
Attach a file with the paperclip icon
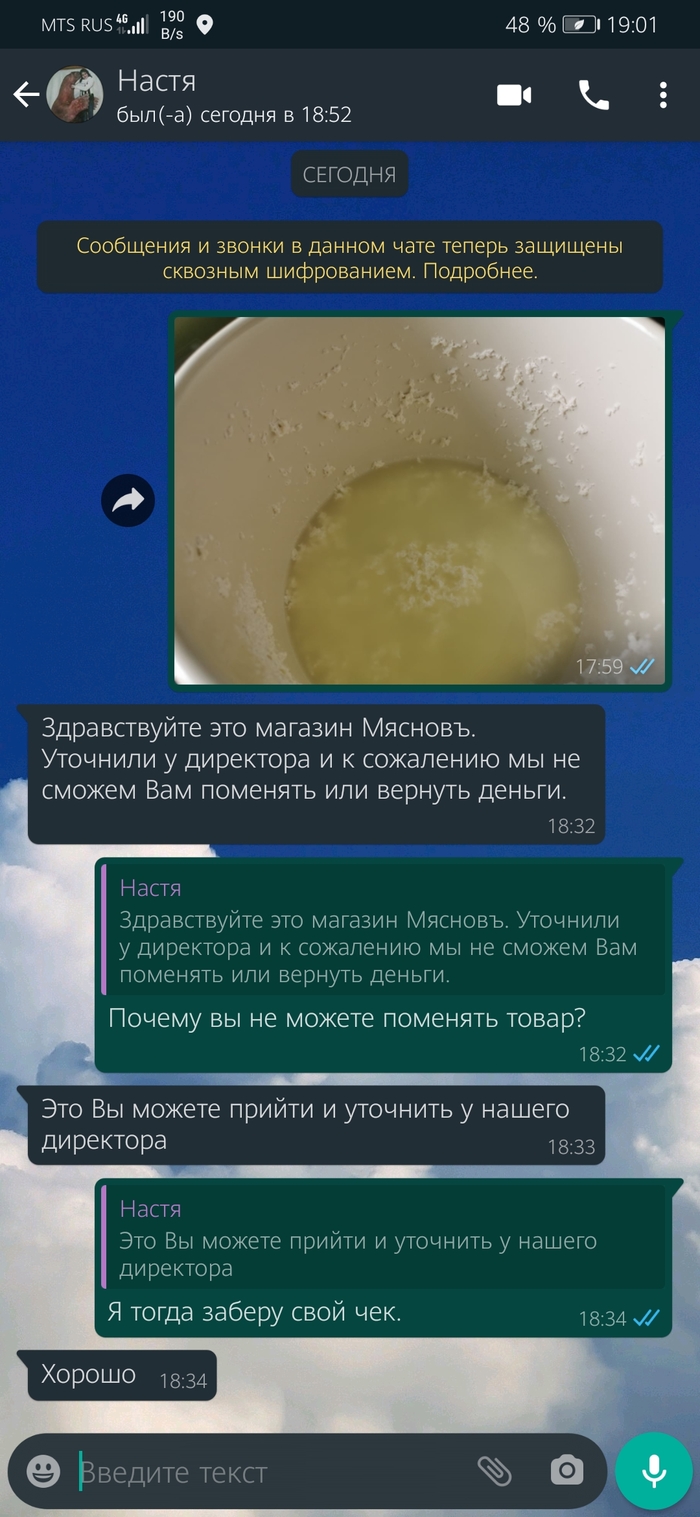tap(494, 1471)
